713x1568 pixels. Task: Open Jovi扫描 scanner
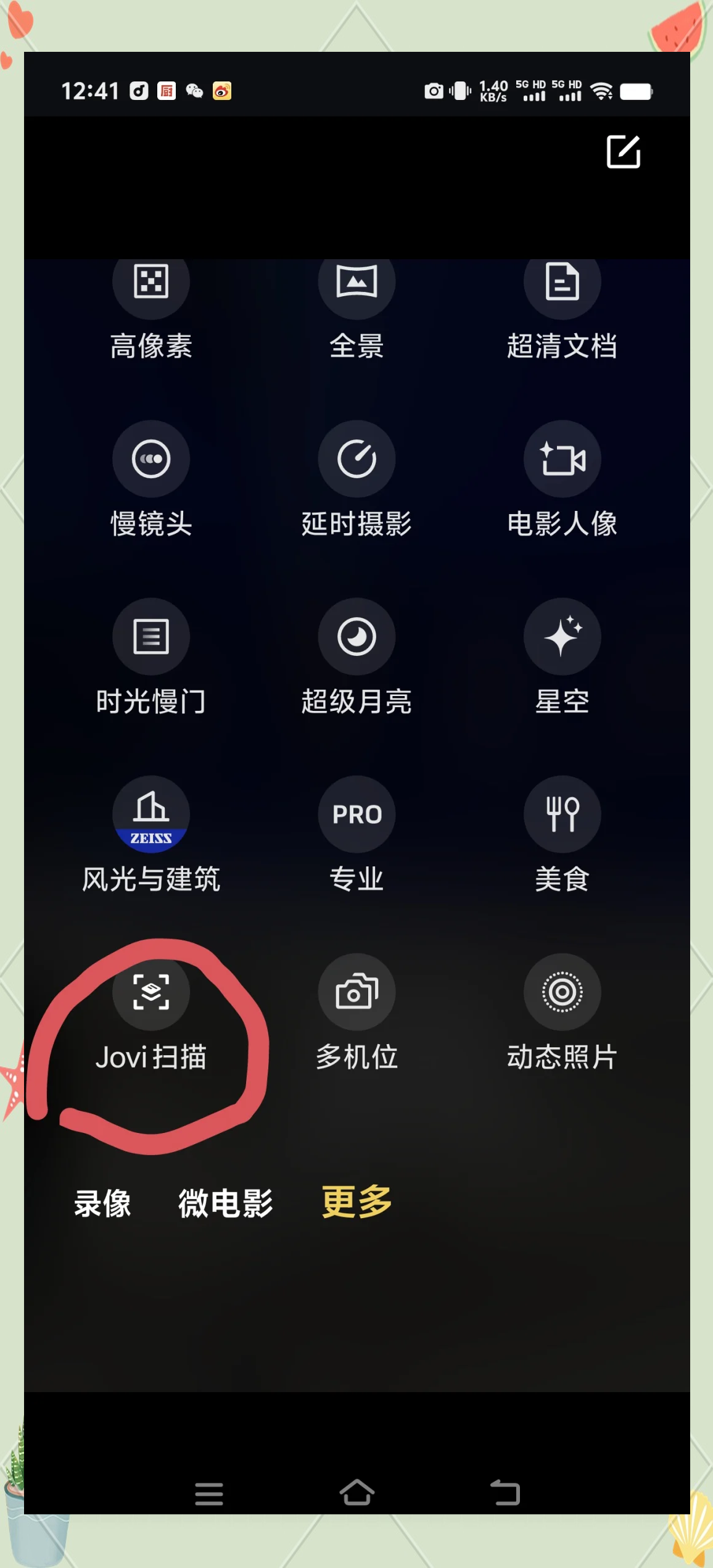(x=151, y=992)
